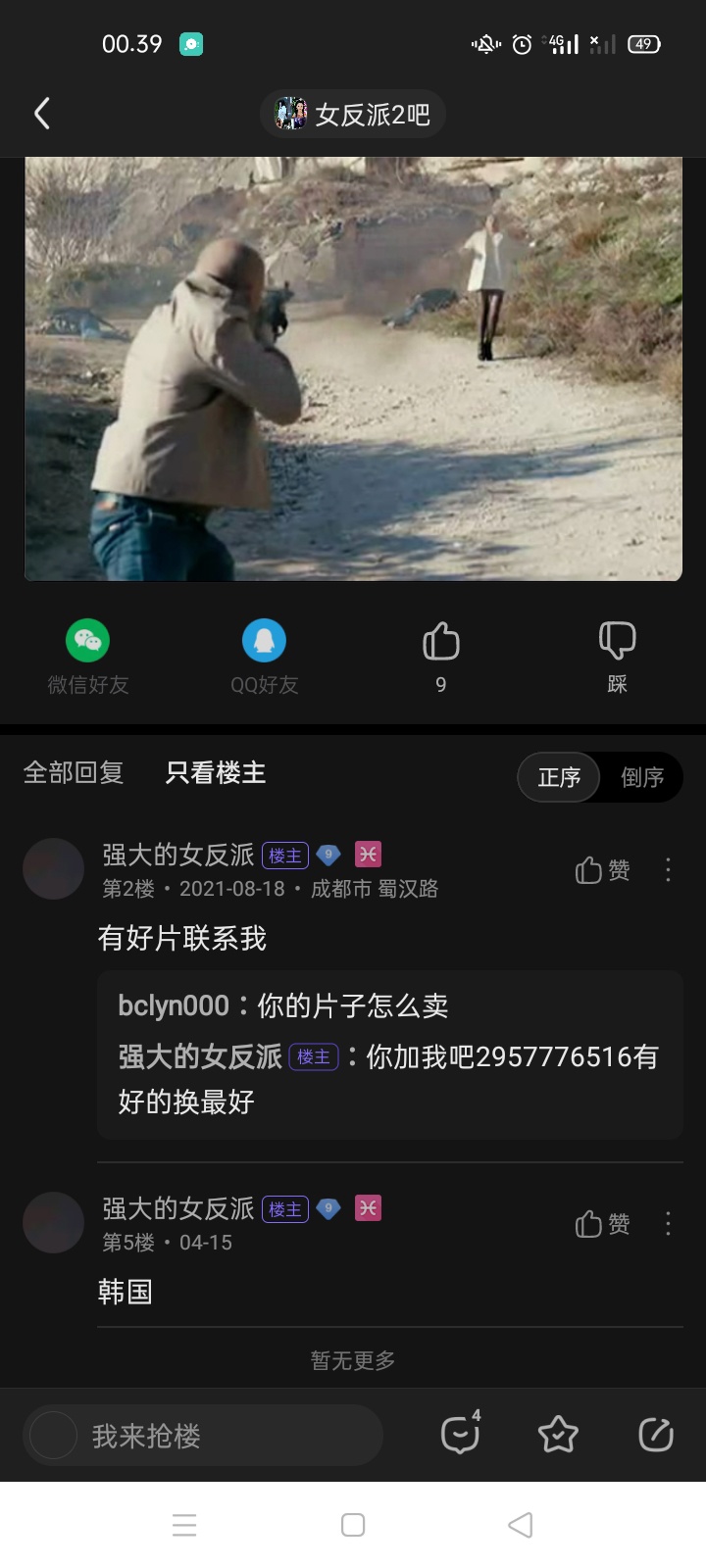Like the 第5楼 reply
Image resolution: width=706 pixels, height=1568 pixels.
coord(602,1224)
